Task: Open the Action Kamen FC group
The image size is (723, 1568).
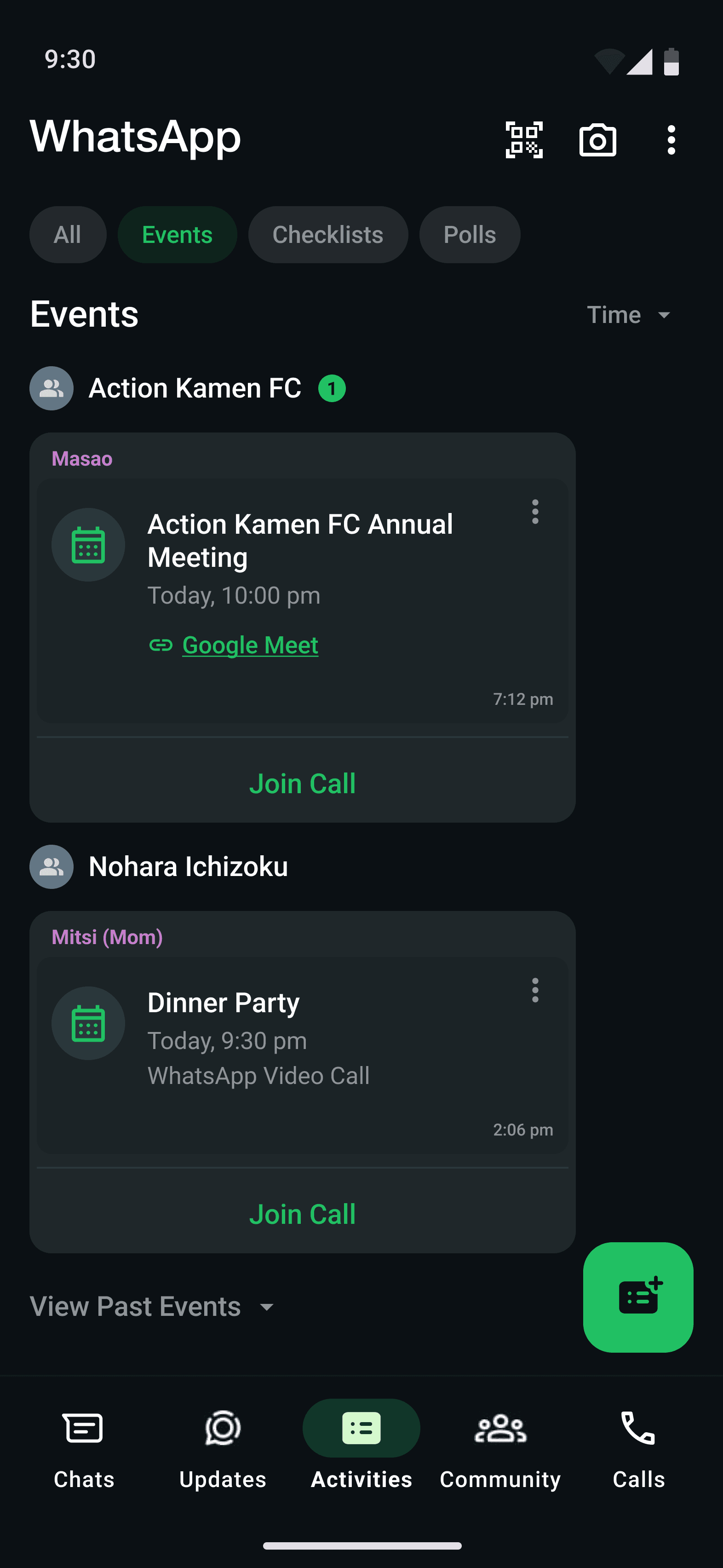Action: [195, 388]
